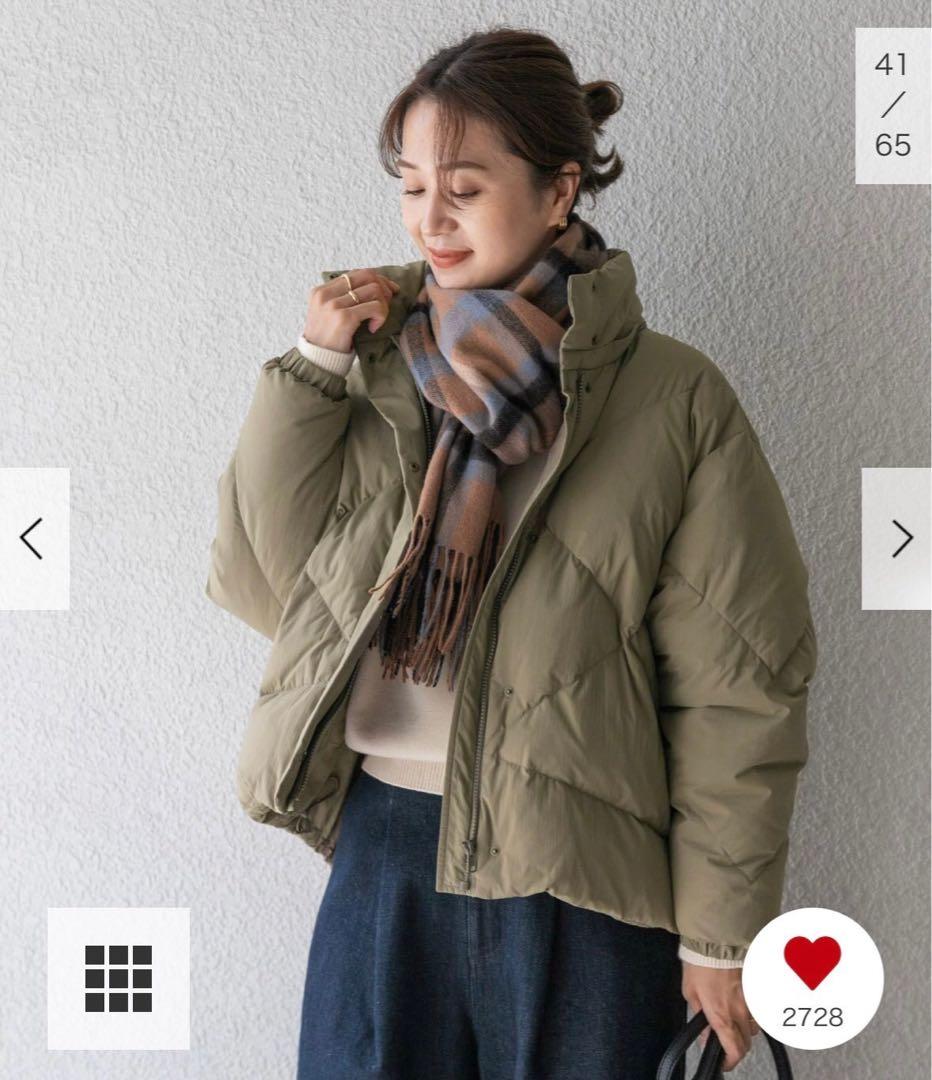Go to the previous product image
932x1080 pixels.
pos(33,539)
